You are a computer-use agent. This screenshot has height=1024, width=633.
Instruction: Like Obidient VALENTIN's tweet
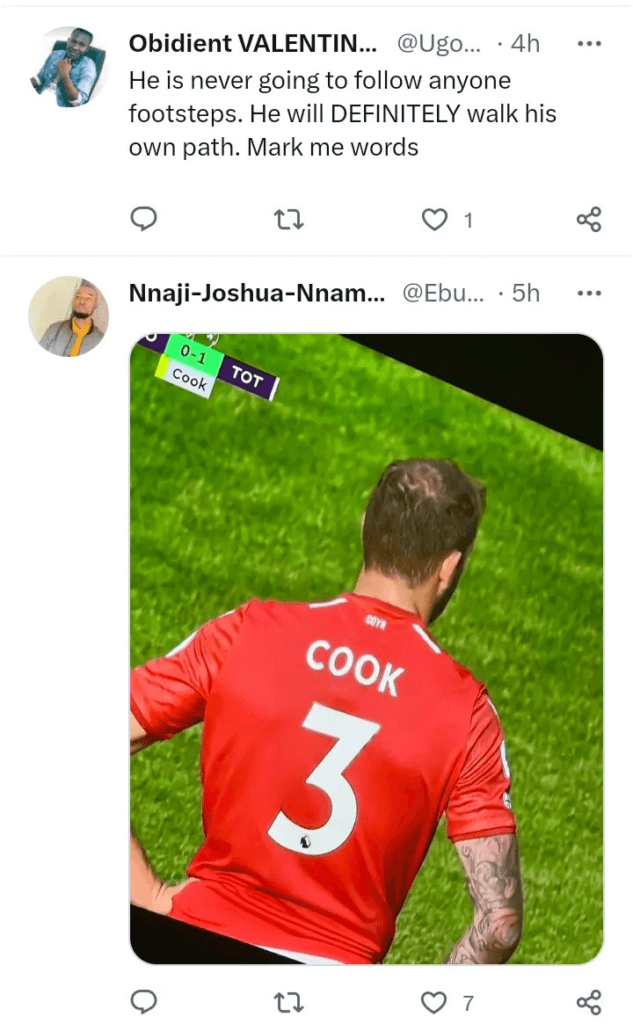pyautogui.click(x=434, y=219)
